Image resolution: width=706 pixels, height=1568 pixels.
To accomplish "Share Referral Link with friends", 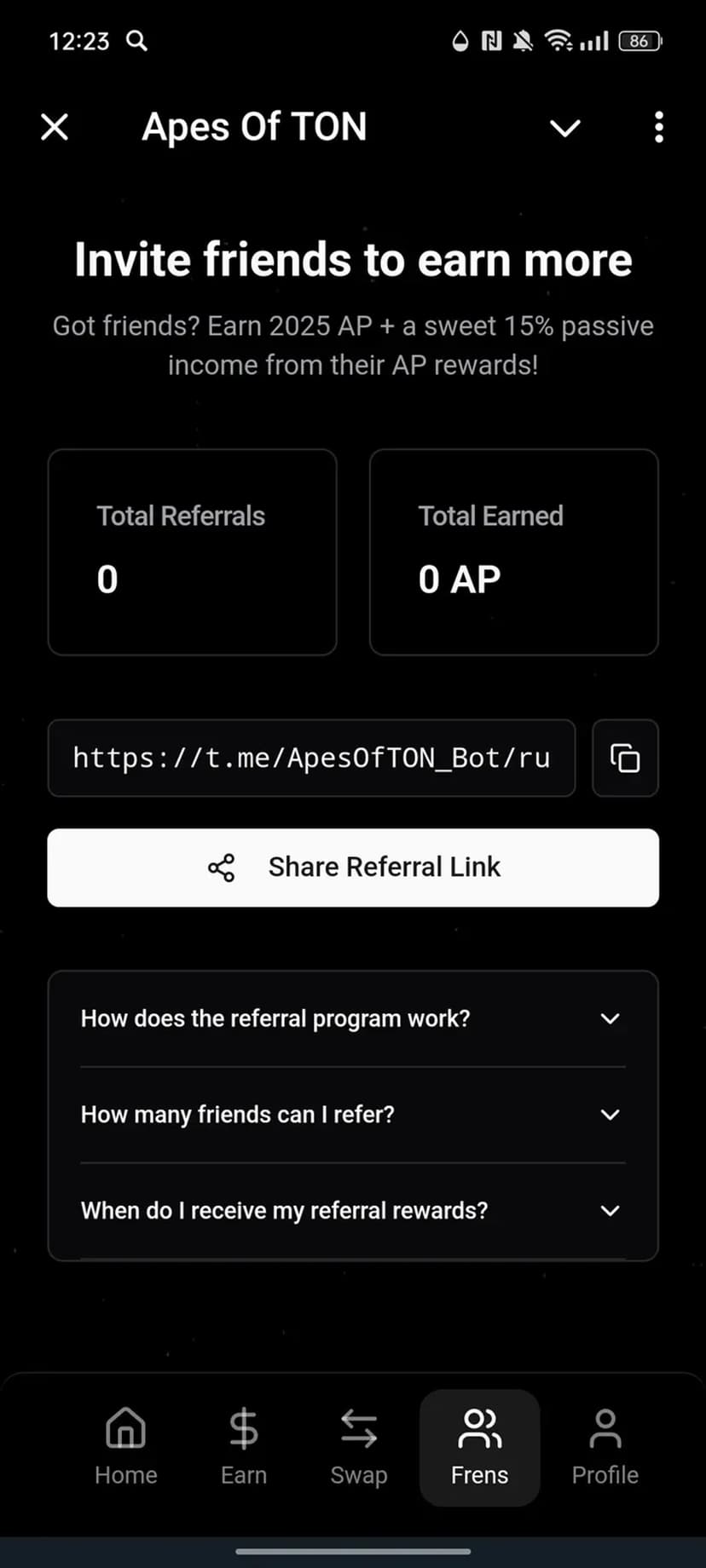I will (353, 868).
